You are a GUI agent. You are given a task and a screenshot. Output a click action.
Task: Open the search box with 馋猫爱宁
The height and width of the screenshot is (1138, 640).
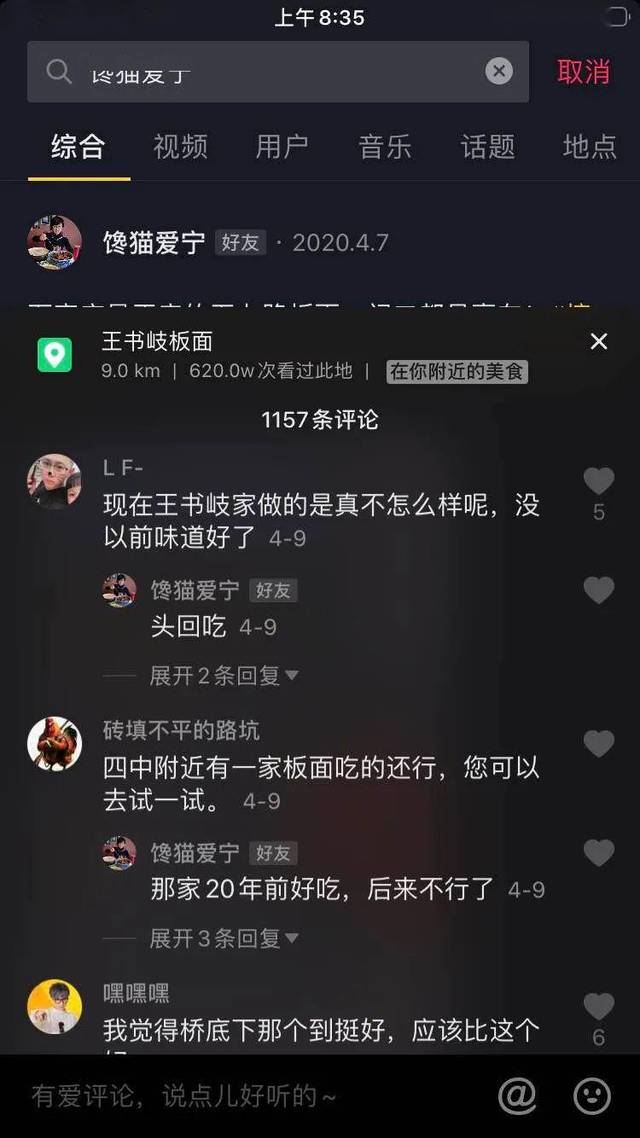[x=270, y=72]
